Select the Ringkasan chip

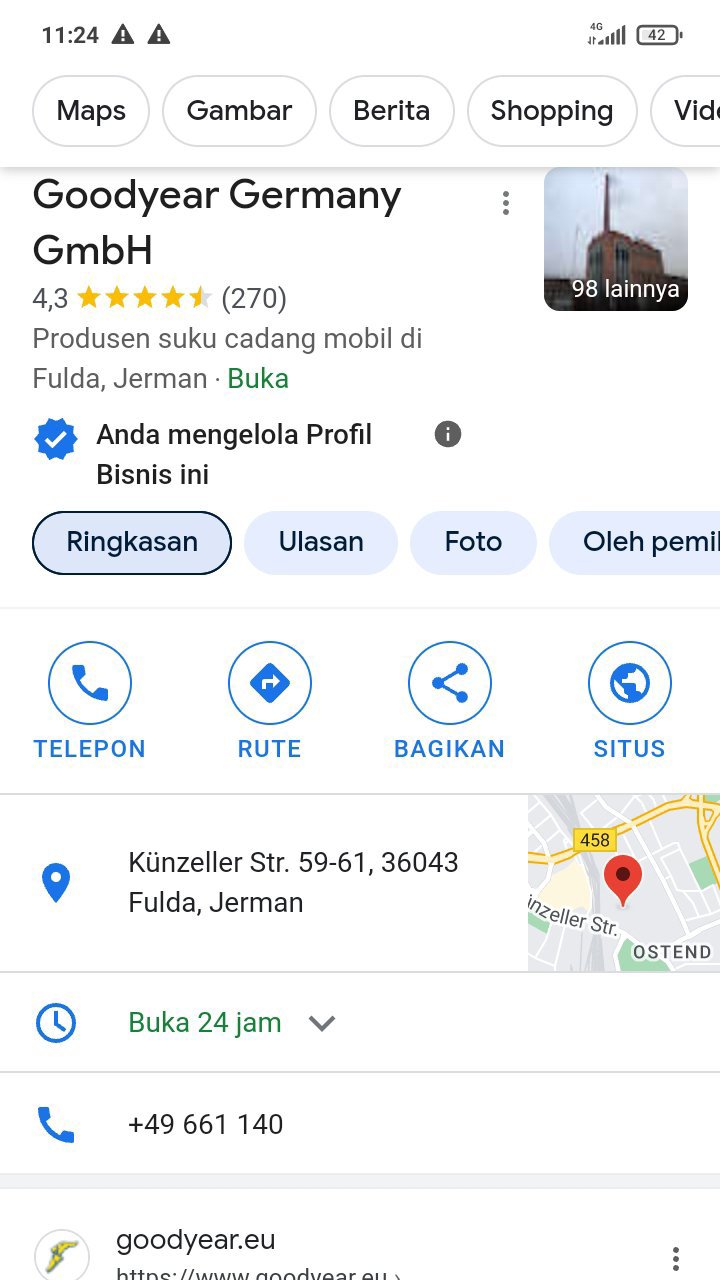pyautogui.click(x=132, y=543)
